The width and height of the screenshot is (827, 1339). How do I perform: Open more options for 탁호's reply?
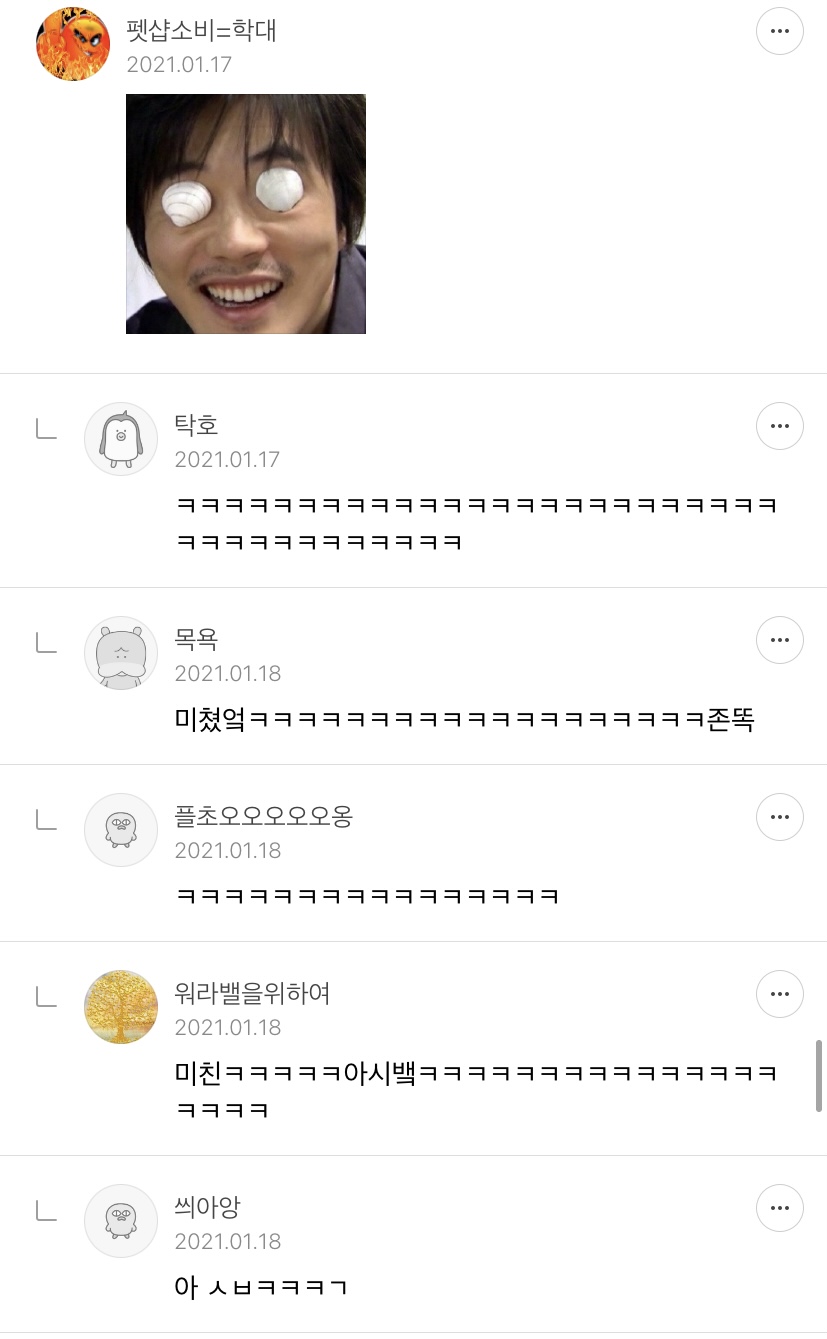coord(779,427)
